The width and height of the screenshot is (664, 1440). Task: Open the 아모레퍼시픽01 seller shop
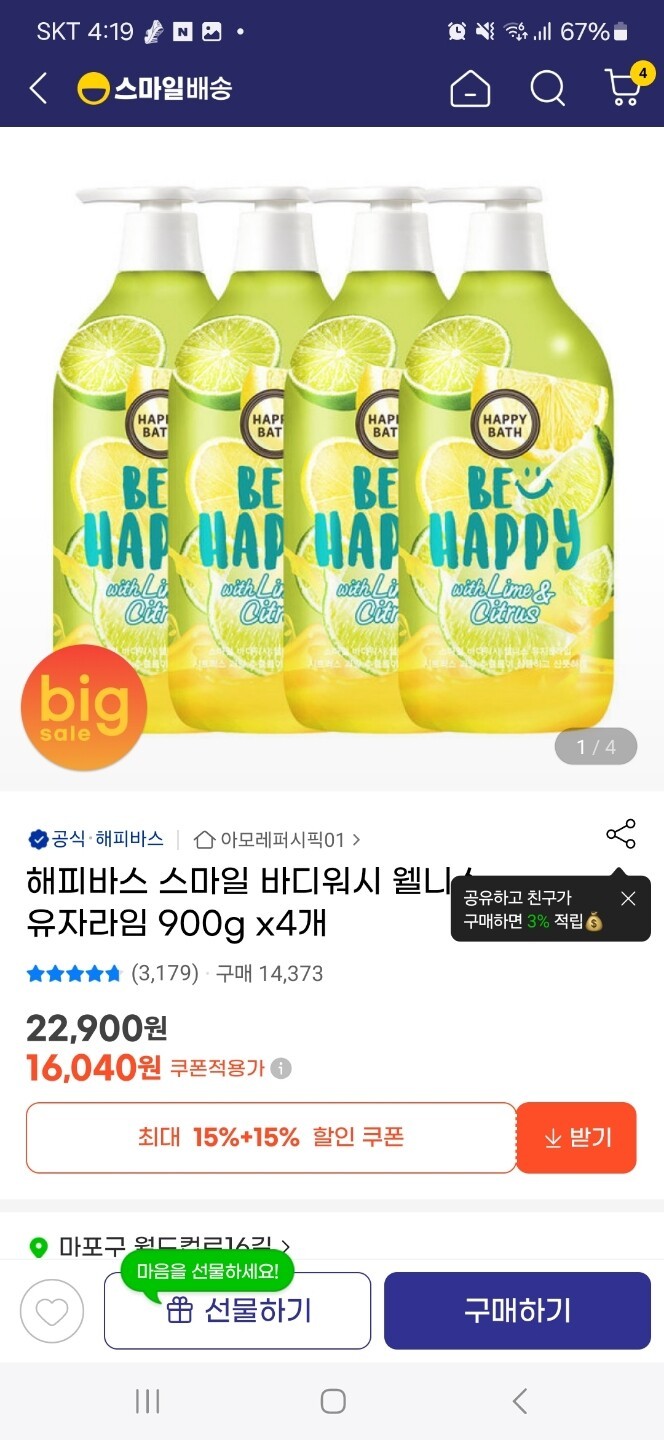(277, 839)
